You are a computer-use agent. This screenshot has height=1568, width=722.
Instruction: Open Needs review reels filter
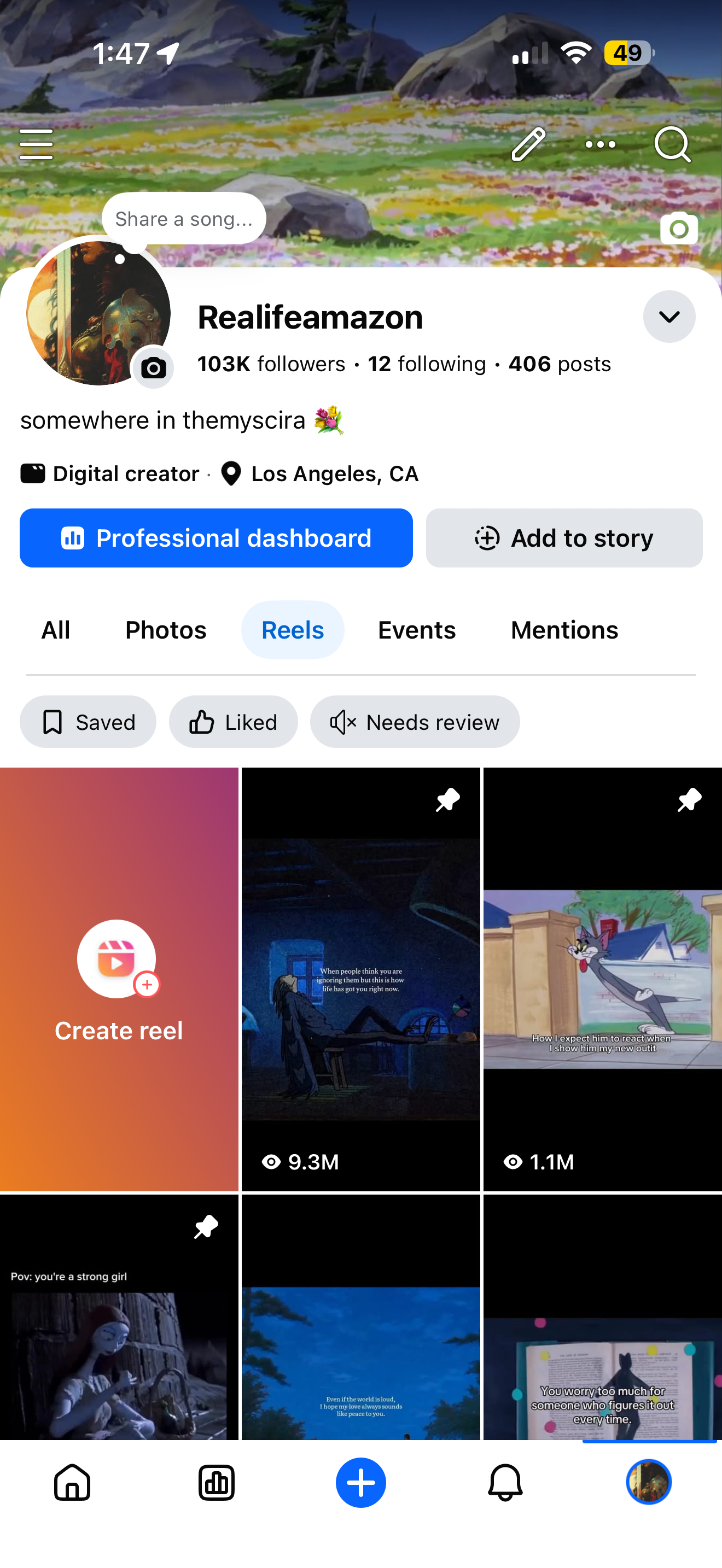click(x=415, y=722)
